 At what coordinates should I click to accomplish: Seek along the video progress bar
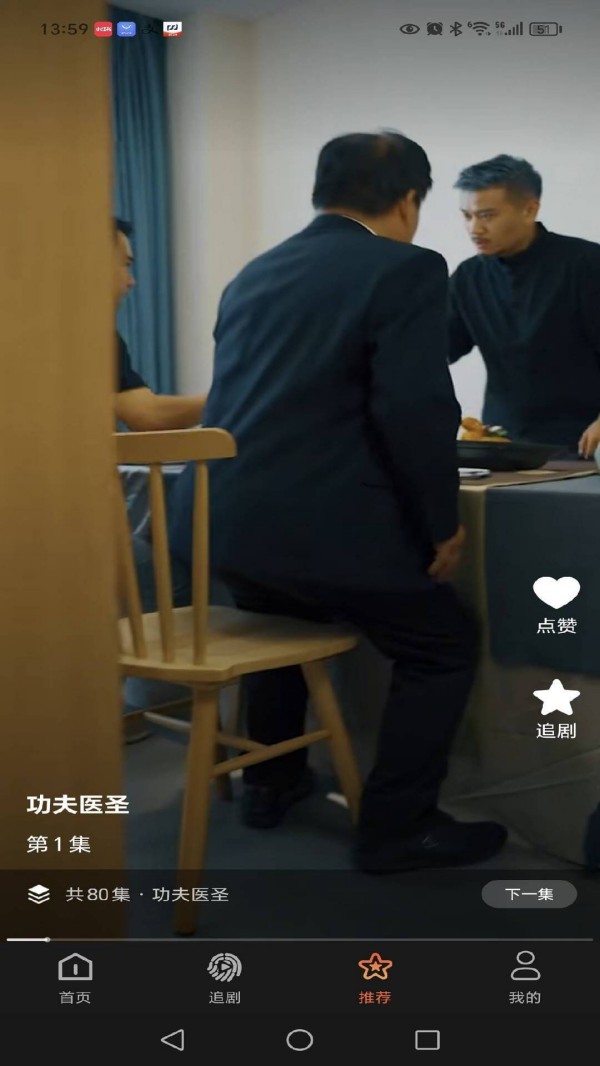pyautogui.click(x=300, y=940)
